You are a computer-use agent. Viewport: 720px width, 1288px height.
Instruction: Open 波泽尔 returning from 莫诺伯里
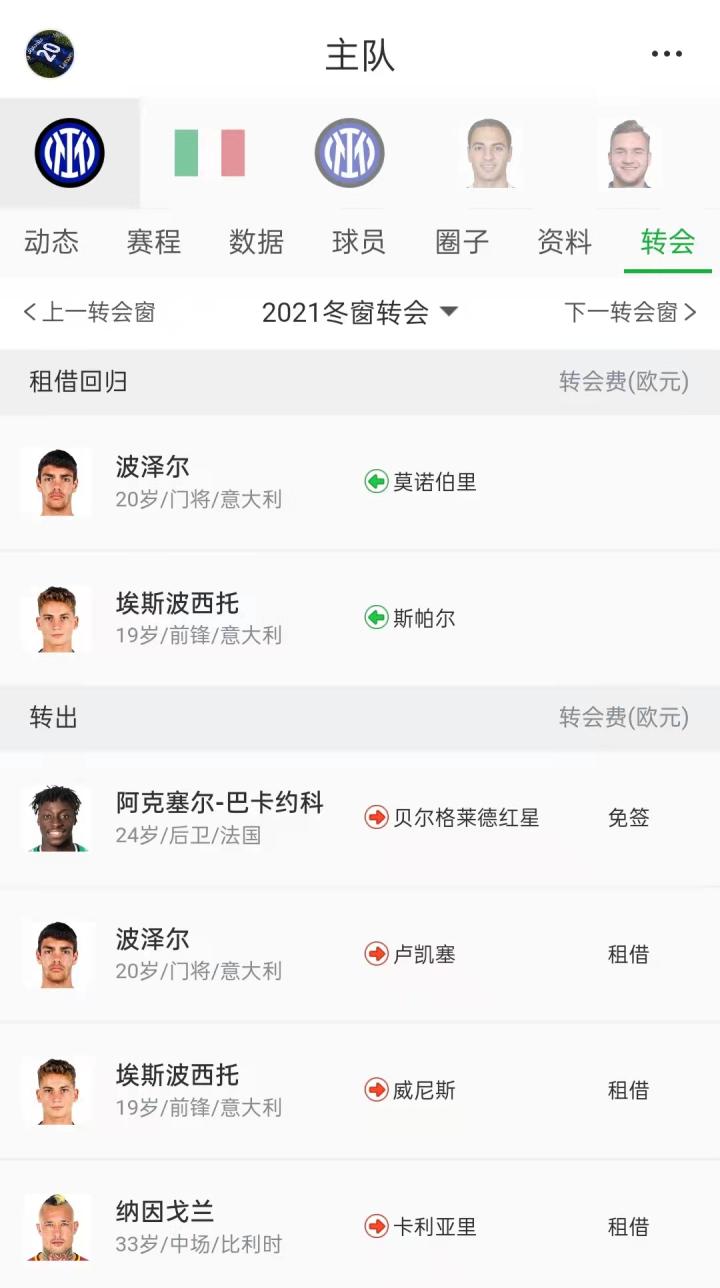(360, 482)
